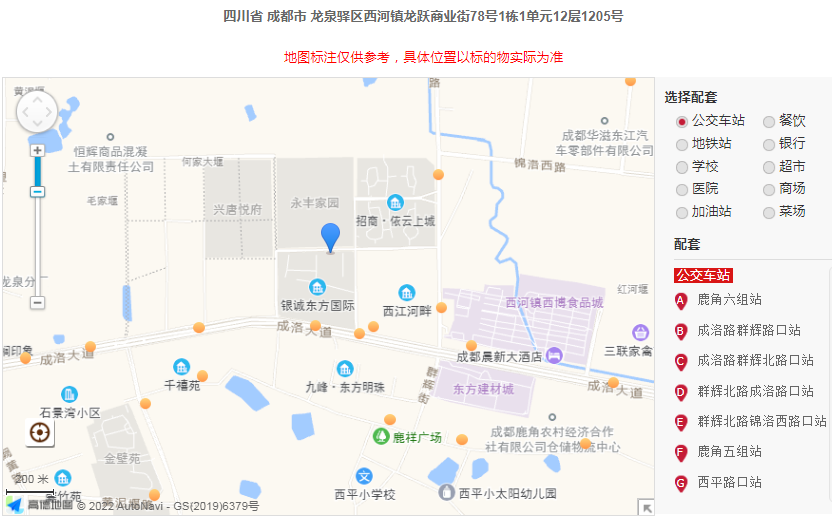Viewport: 832px width, 517px height.
Task: Pick the 医院 radio option
Action: (682, 189)
